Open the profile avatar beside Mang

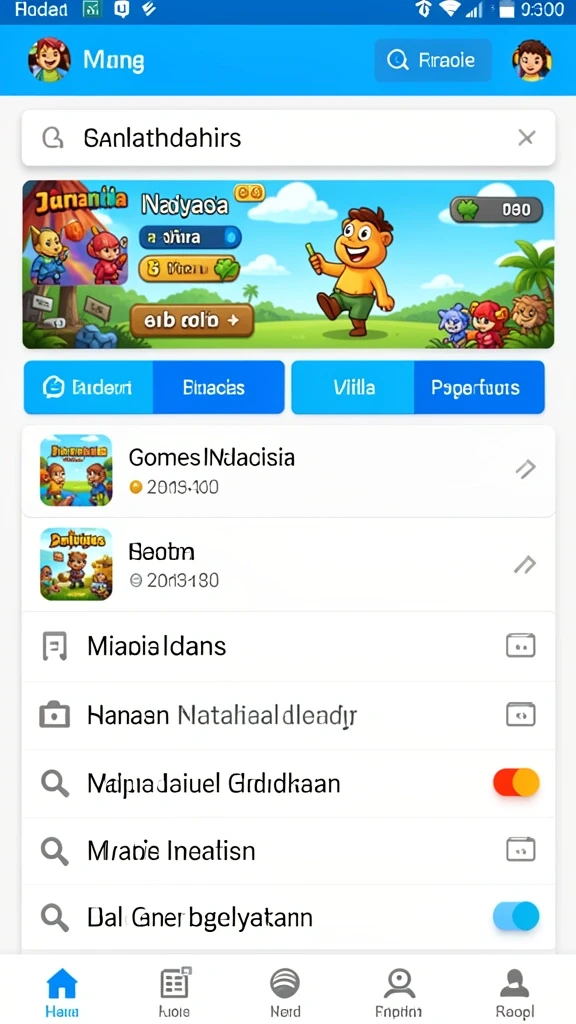coord(49,59)
